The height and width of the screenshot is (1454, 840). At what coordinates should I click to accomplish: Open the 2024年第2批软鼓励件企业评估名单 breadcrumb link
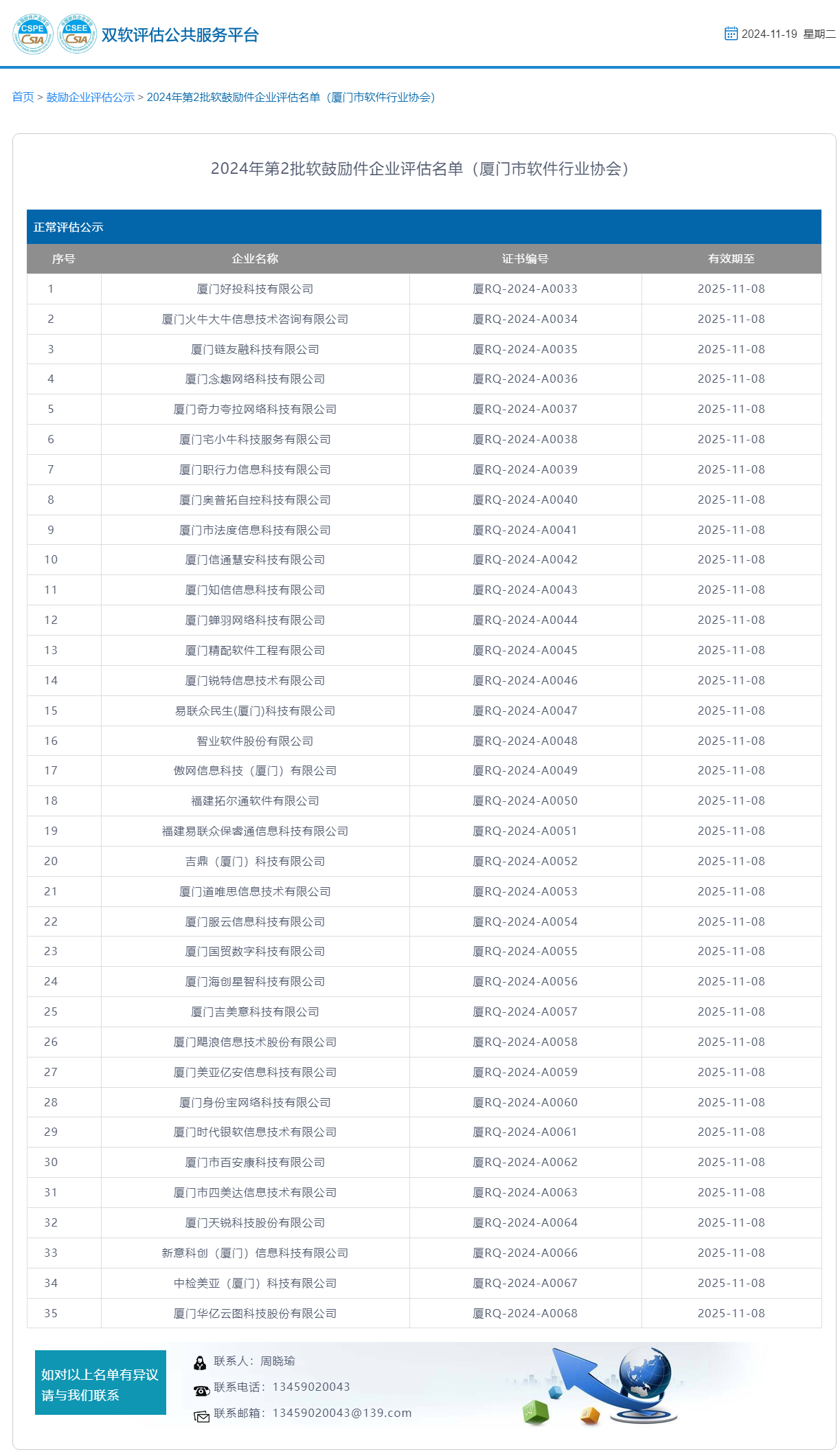[x=291, y=98]
